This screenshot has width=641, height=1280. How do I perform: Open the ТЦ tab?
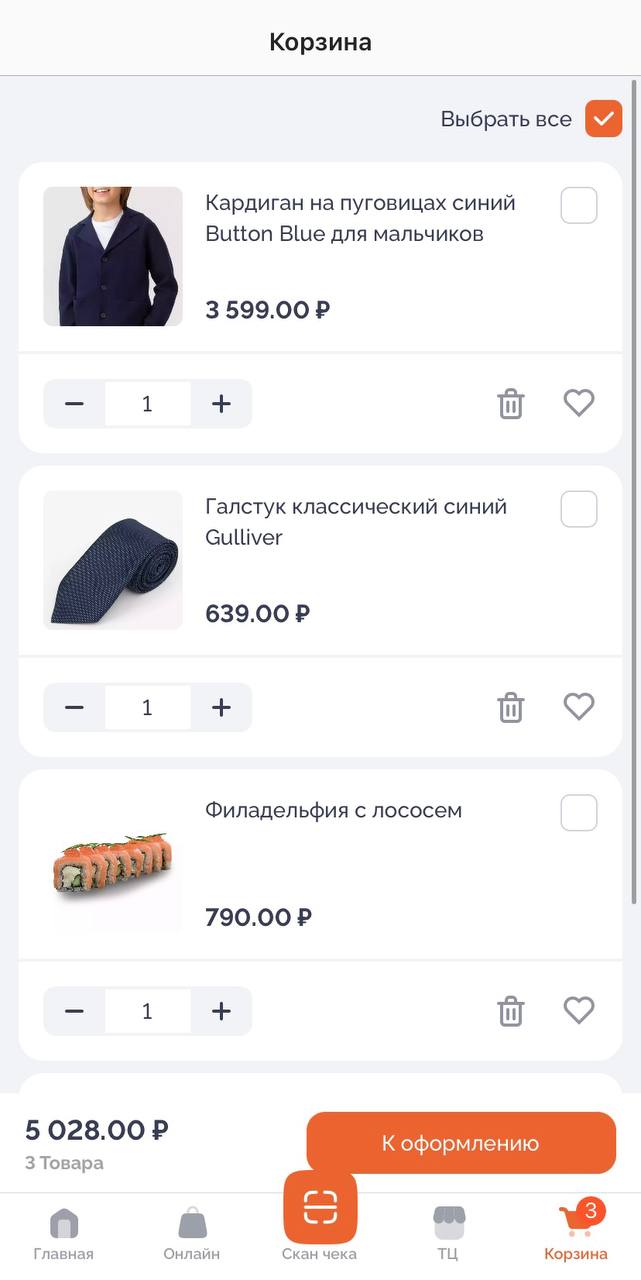pos(448,1233)
